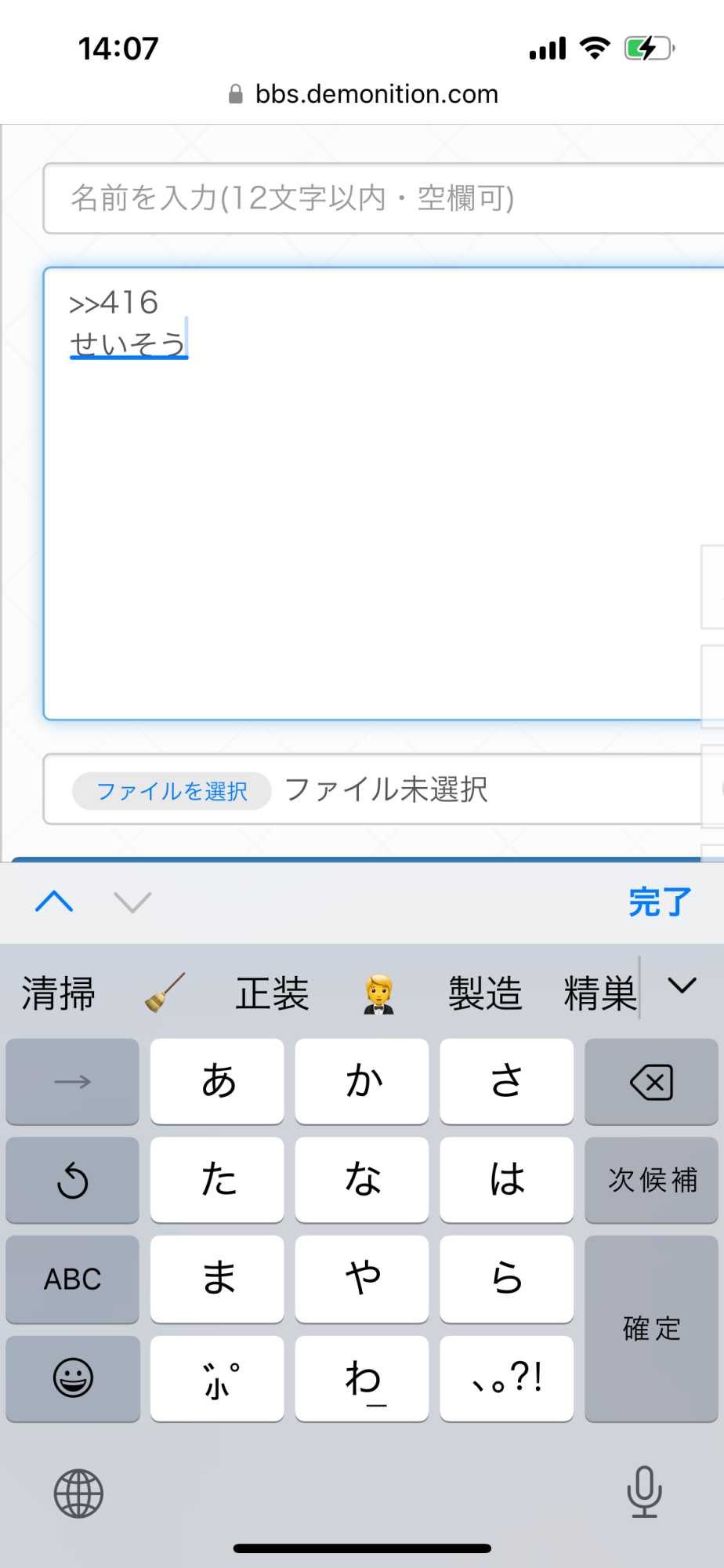Tap 次候補 for the next candidate
Viewport: 724px width, 1568px height.
[x=651, y=1180]
